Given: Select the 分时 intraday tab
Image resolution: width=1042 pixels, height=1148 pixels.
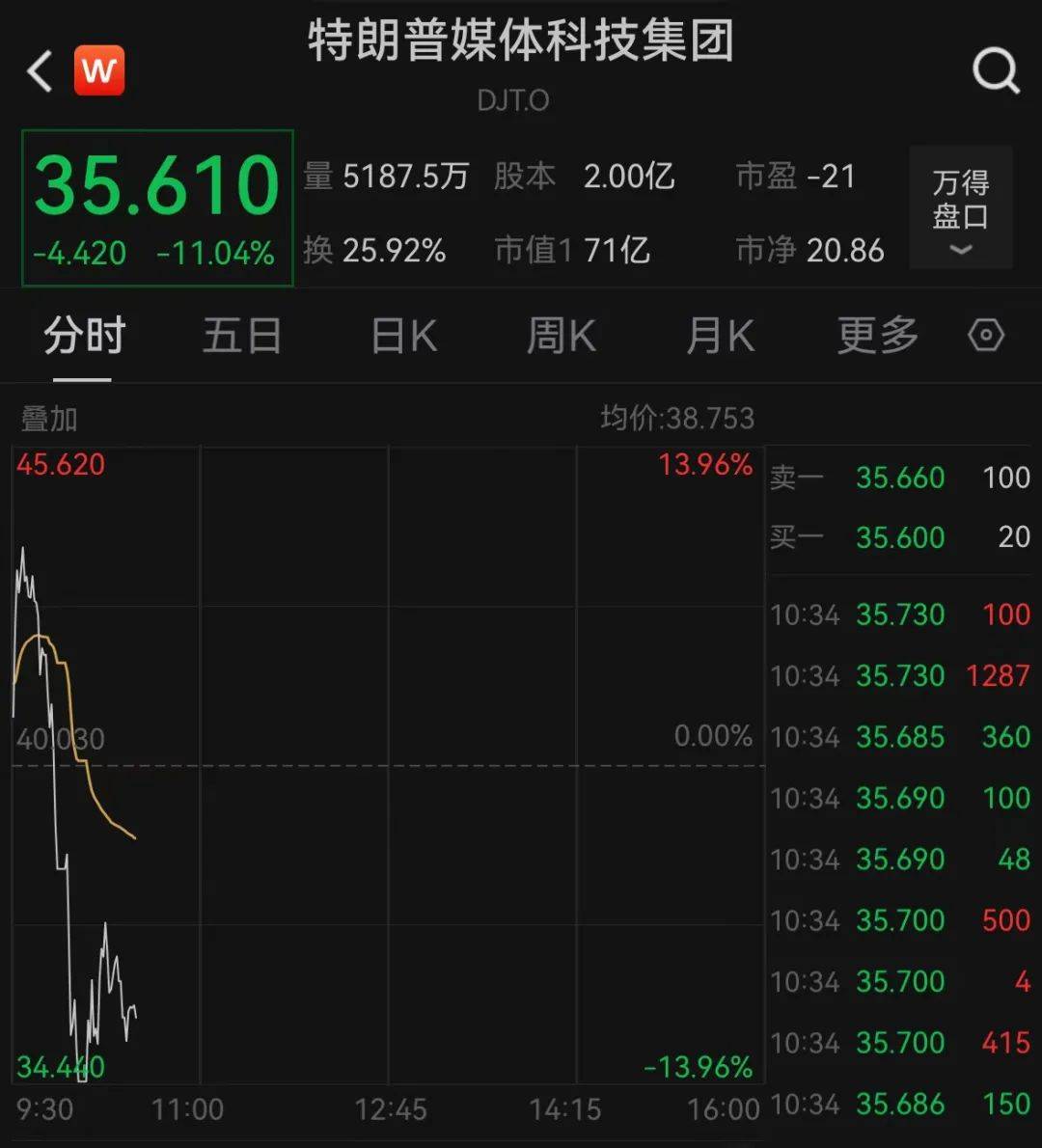Looking at the screenshot, I should (83, 336).
